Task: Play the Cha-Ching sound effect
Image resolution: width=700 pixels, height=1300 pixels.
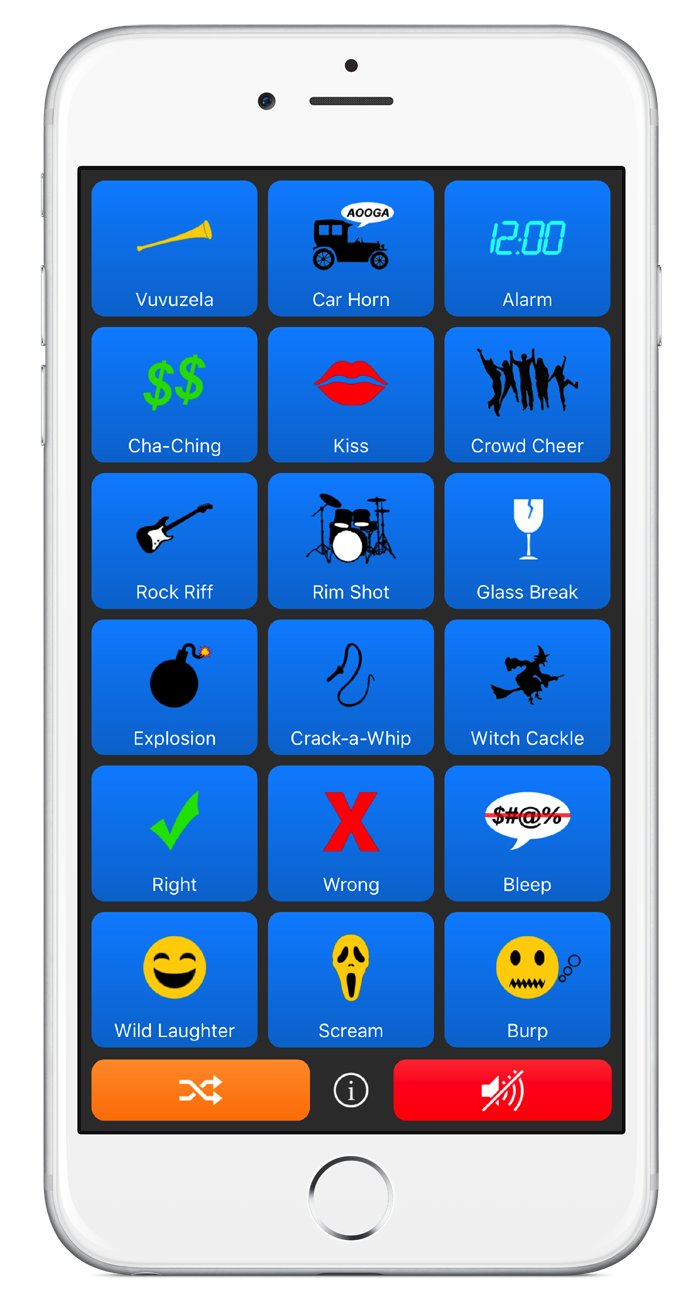Action: tap(174, 394)
